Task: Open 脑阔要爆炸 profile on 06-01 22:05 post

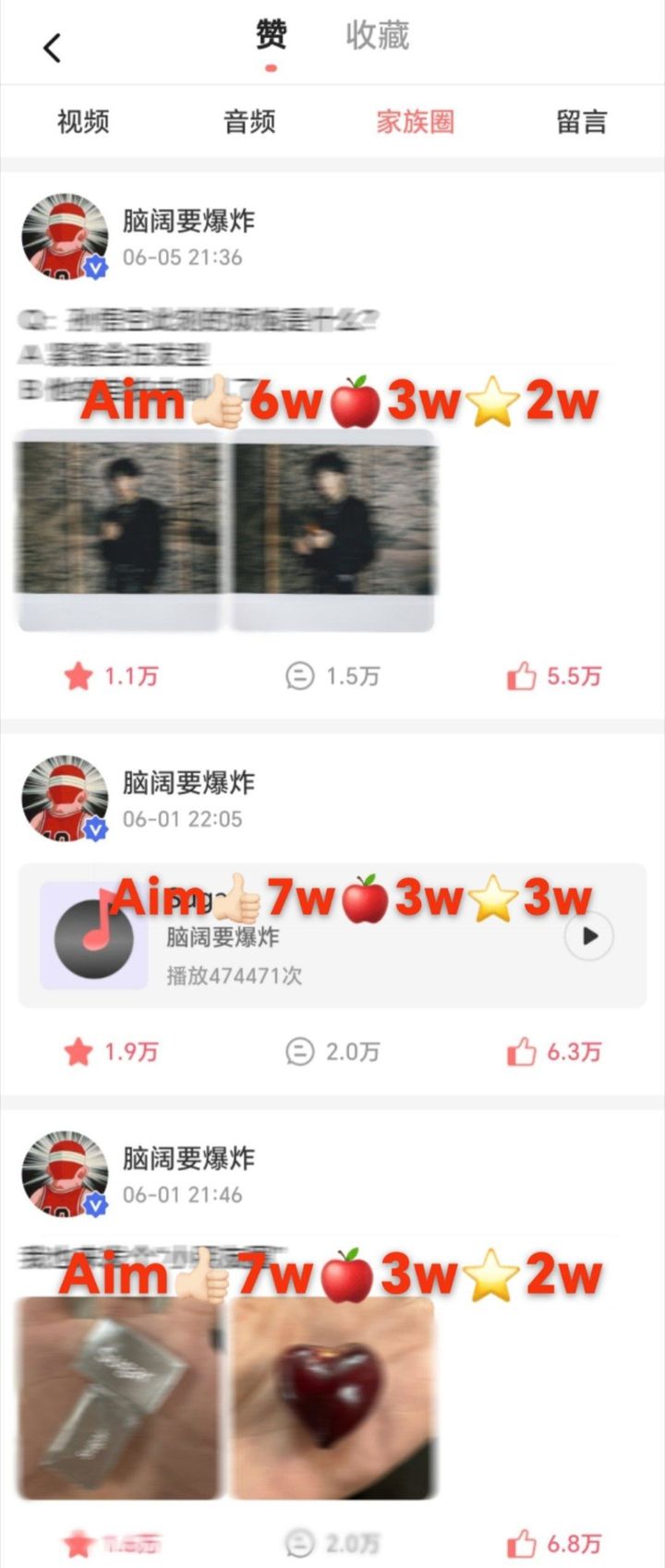Action: point(188,782)
